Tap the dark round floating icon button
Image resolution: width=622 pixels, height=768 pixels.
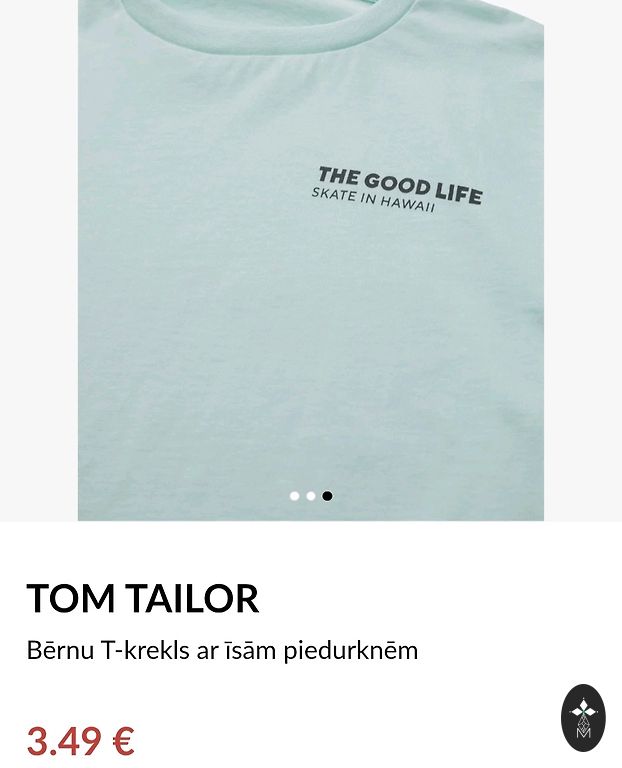(x=583, y=718)
